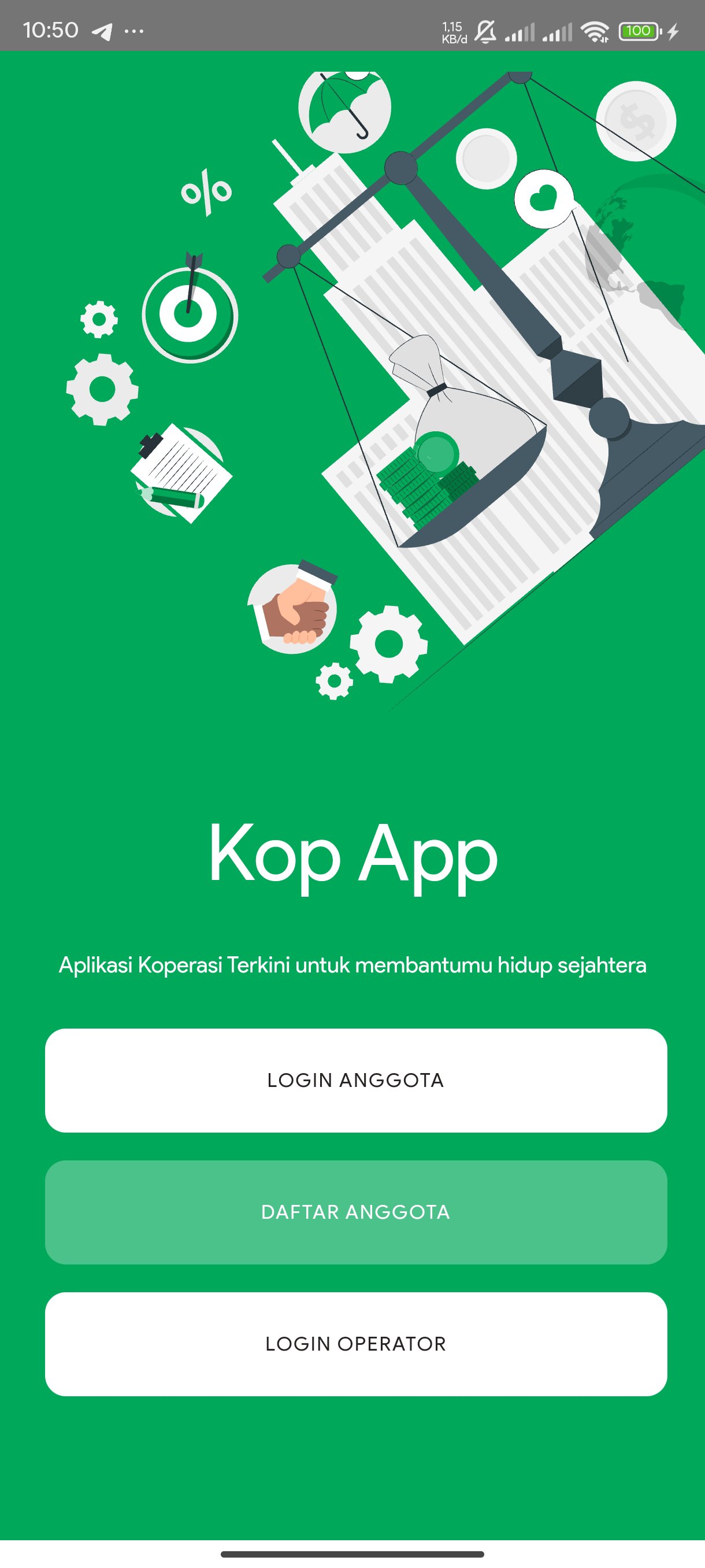Click the target with arrow icon
The image size is (705, 1568).
(x=188, y=310)
